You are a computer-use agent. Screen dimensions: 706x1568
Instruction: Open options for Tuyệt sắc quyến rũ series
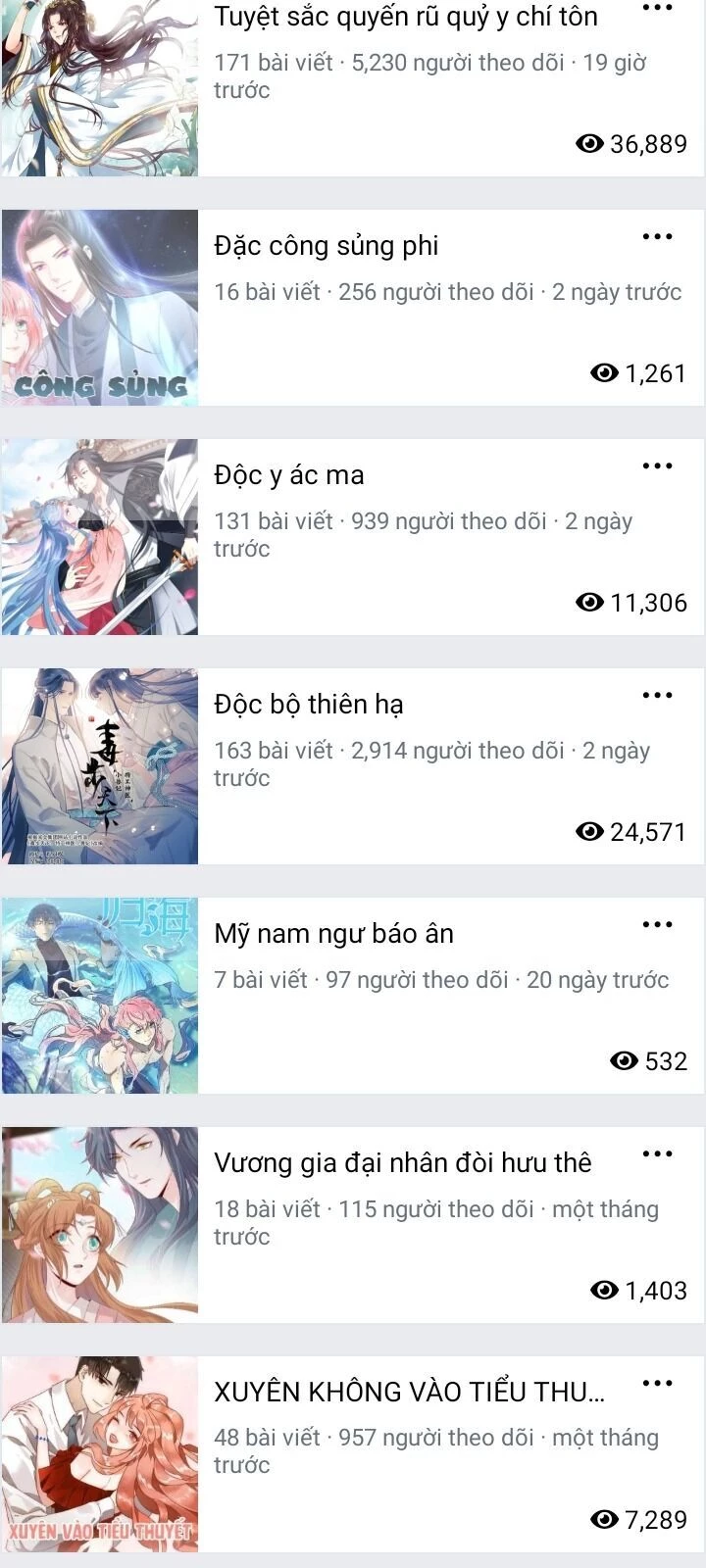click(657, 8)
